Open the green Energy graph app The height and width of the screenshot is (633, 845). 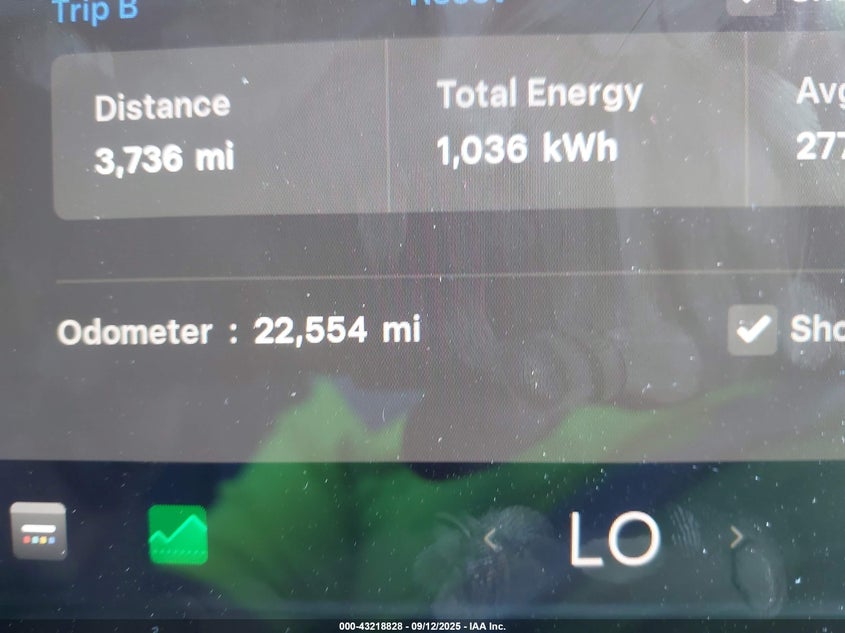[178, 535]
